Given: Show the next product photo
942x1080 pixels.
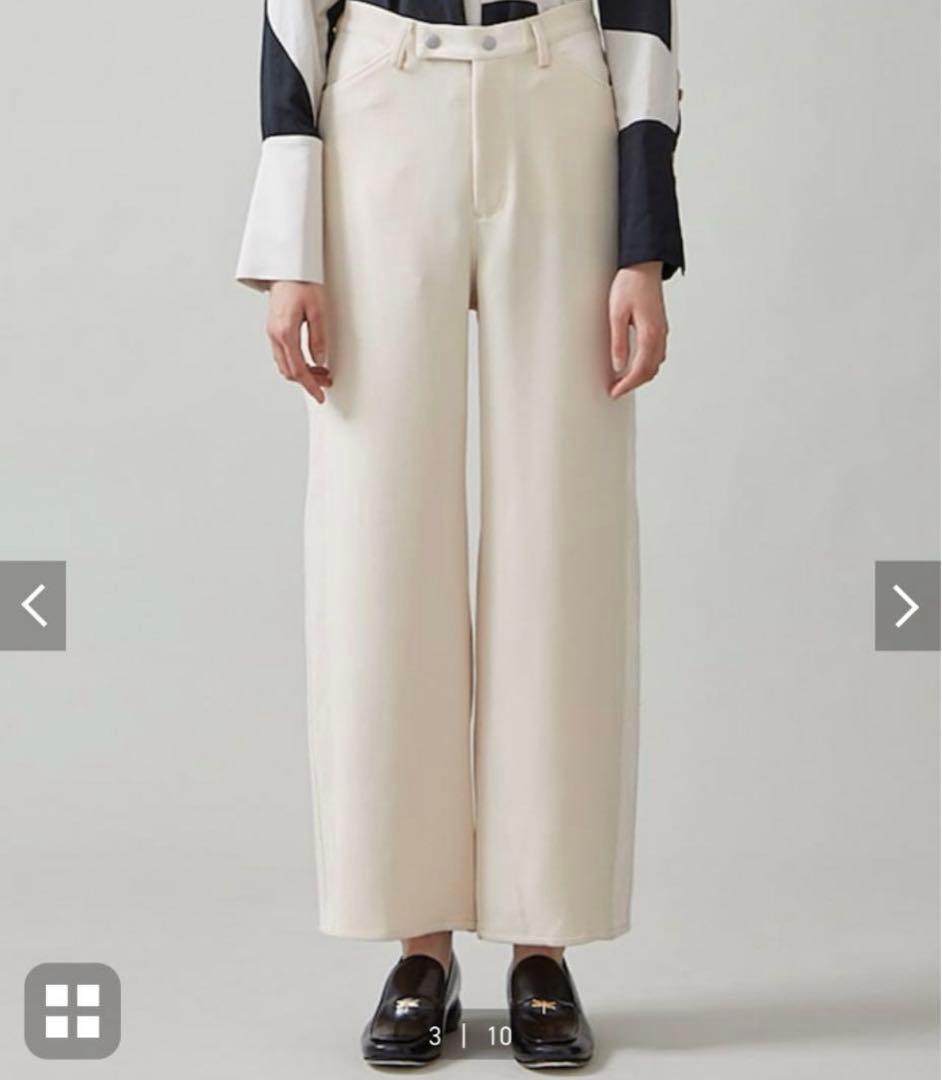Looking at the screenshot, I should point(907,606).
